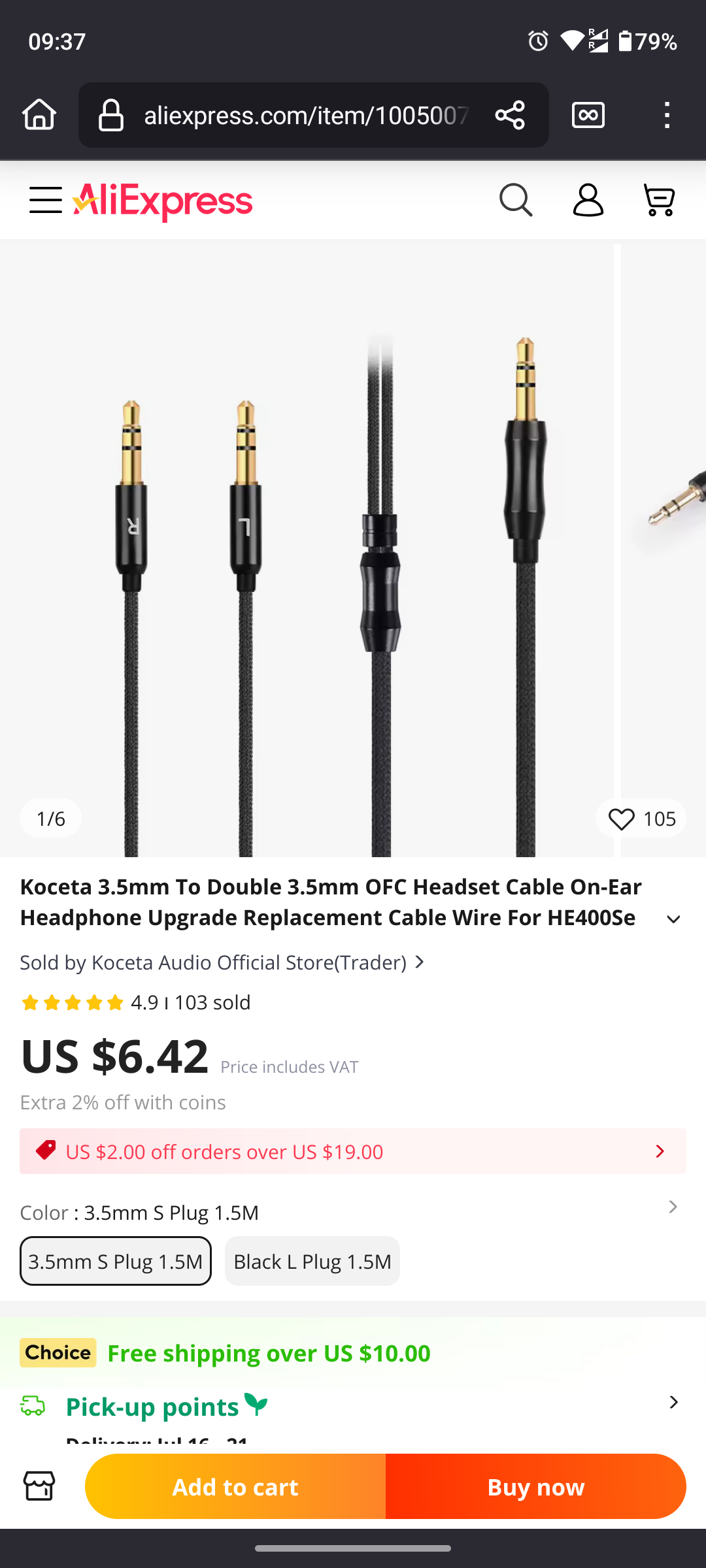Visit Koceta Audio Official Store

[222, 962]
